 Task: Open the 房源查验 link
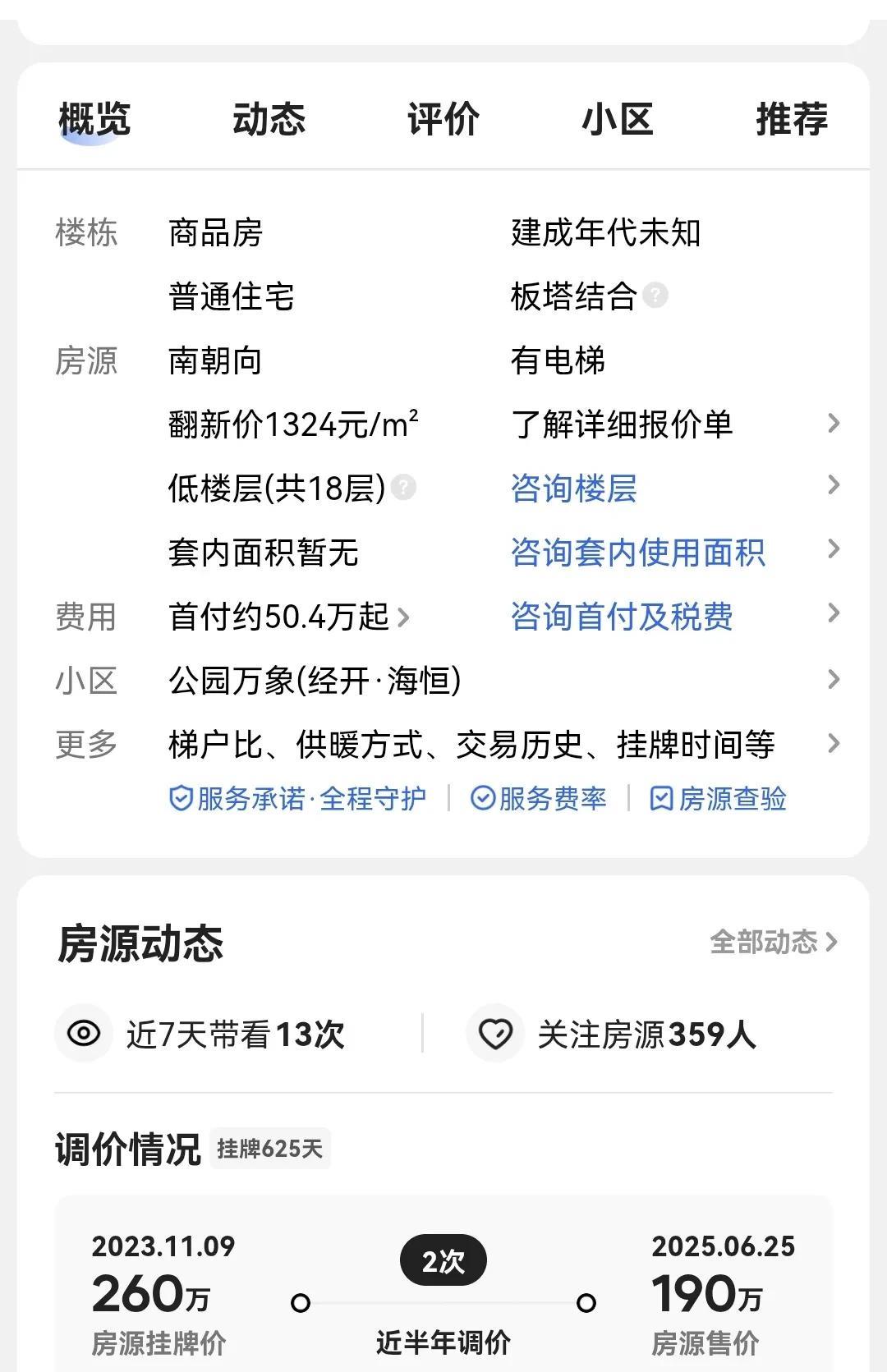(x=718, y=799)
